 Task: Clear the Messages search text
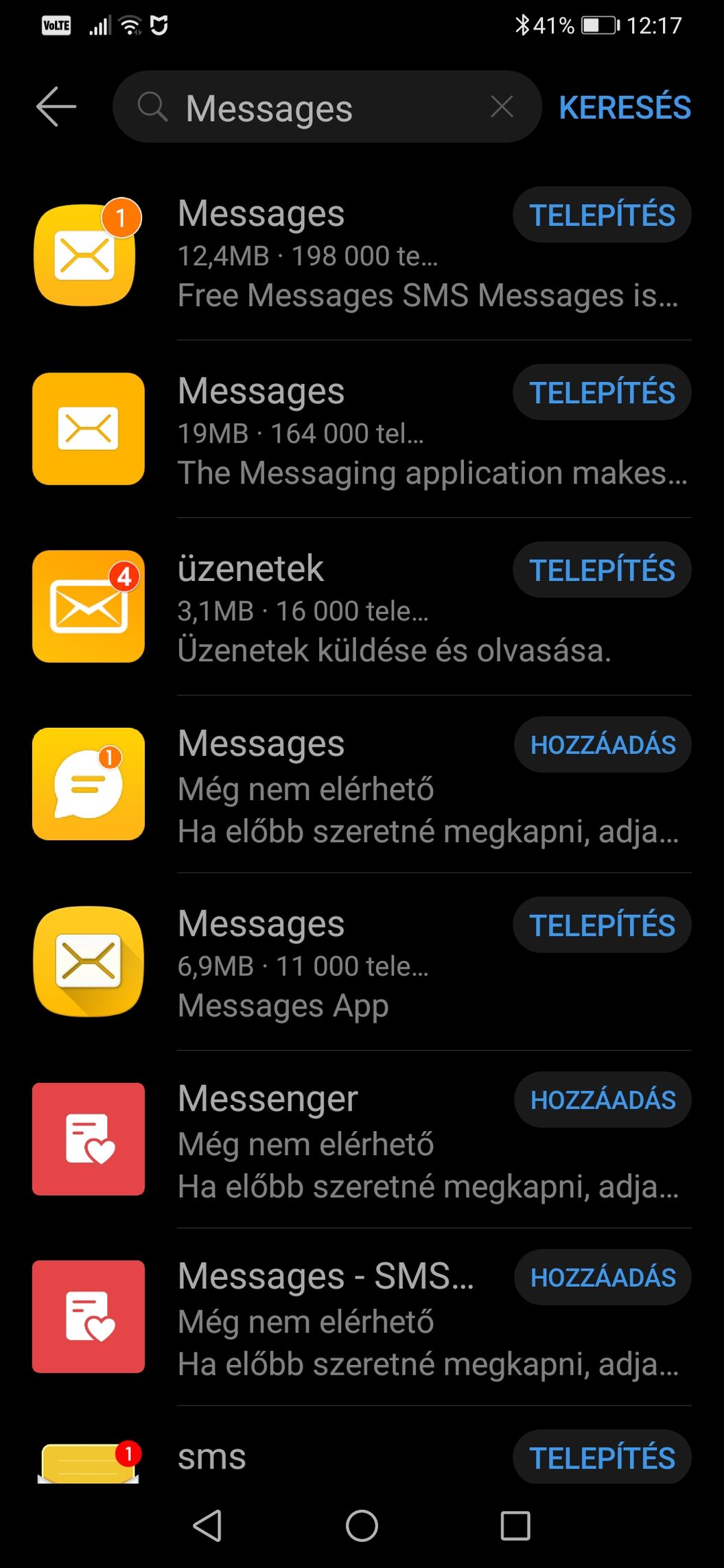(x=502, y=107)
